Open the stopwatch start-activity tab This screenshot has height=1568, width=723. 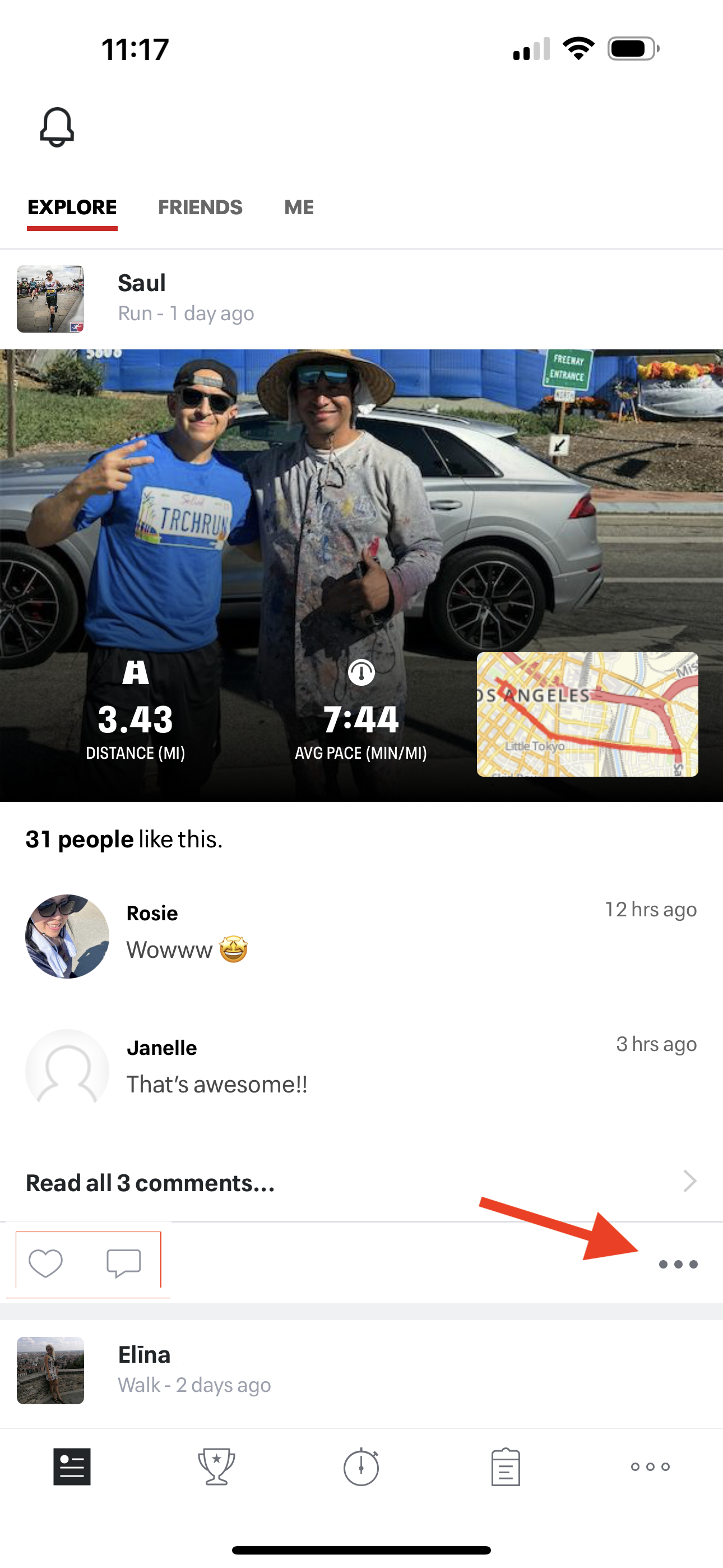[x=361, y=1466]
